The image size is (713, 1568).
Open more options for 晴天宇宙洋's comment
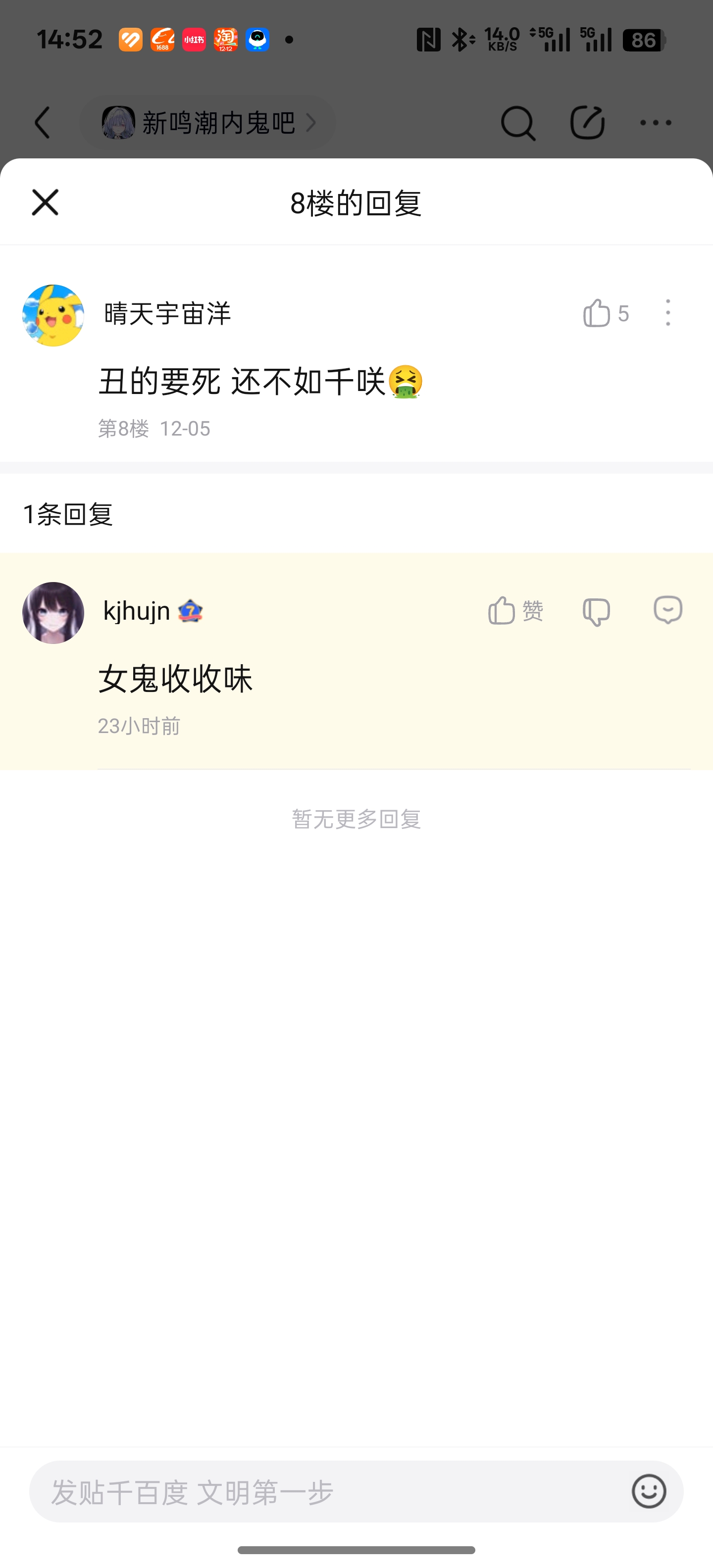(668, 313)
